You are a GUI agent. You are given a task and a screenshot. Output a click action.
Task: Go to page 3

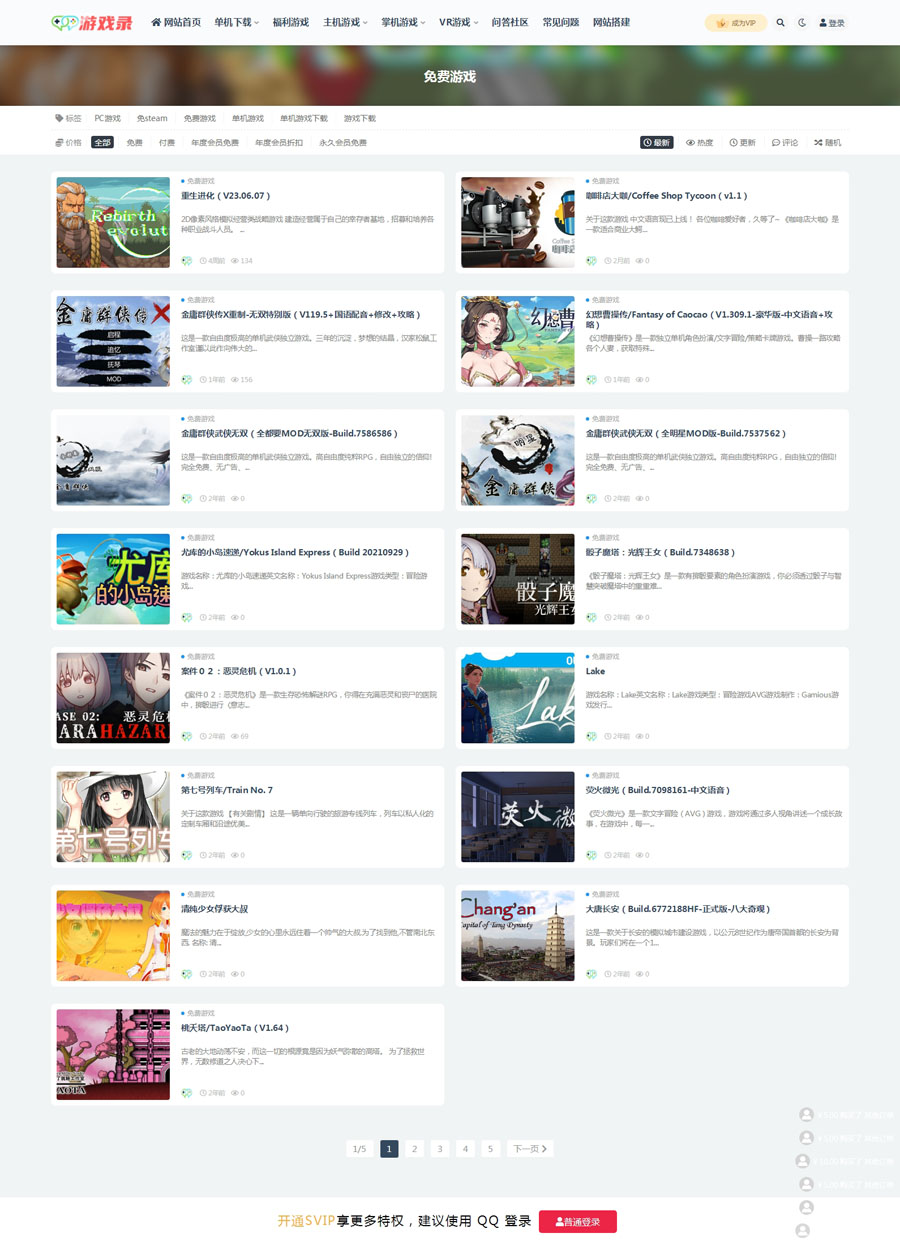point(439,1149)
